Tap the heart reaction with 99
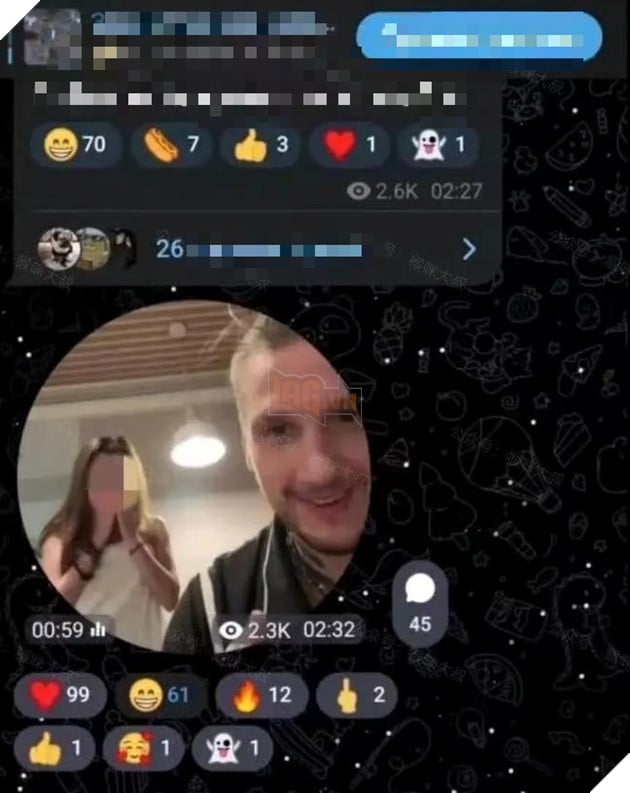The image size is (630, 793). click(x=60, y=696)
